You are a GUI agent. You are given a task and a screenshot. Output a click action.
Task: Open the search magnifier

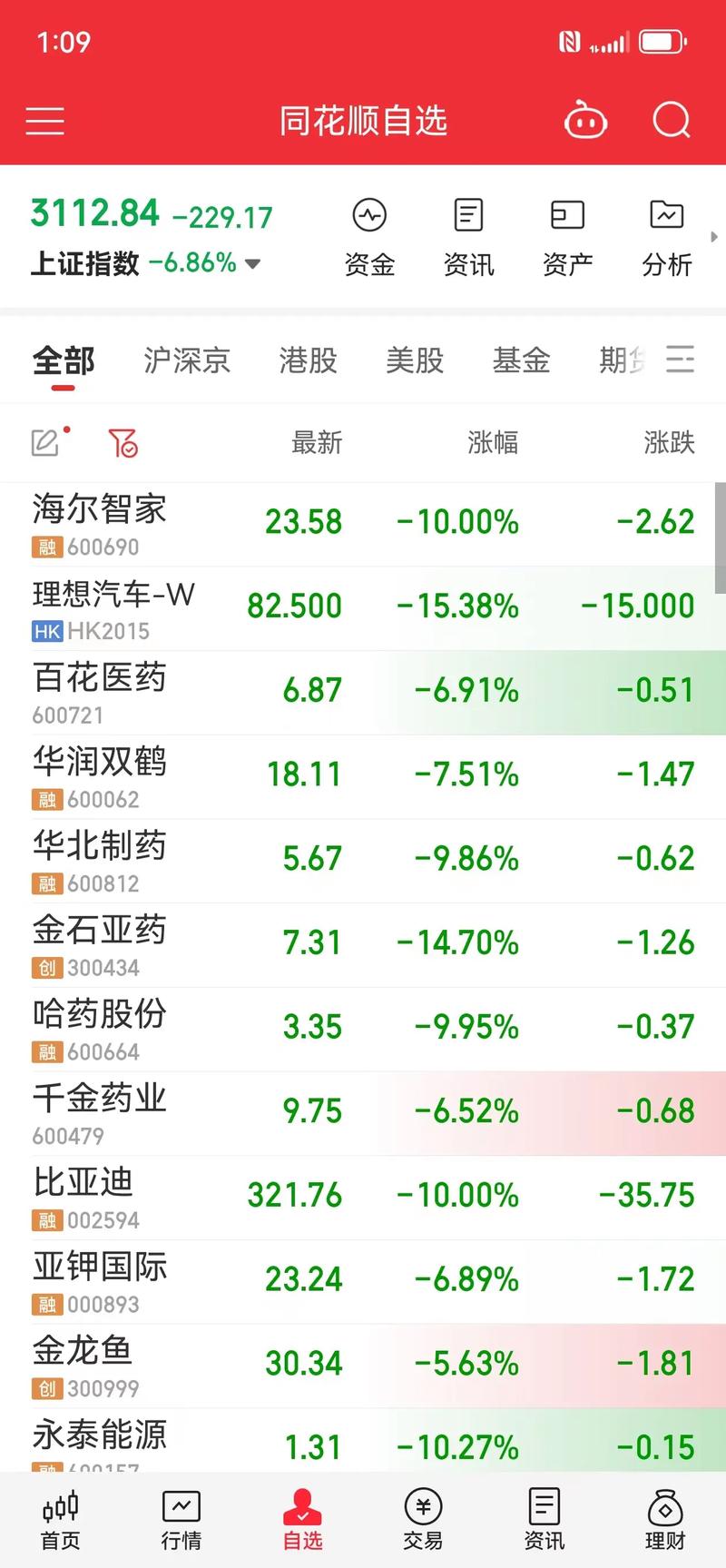coord(672,121)
